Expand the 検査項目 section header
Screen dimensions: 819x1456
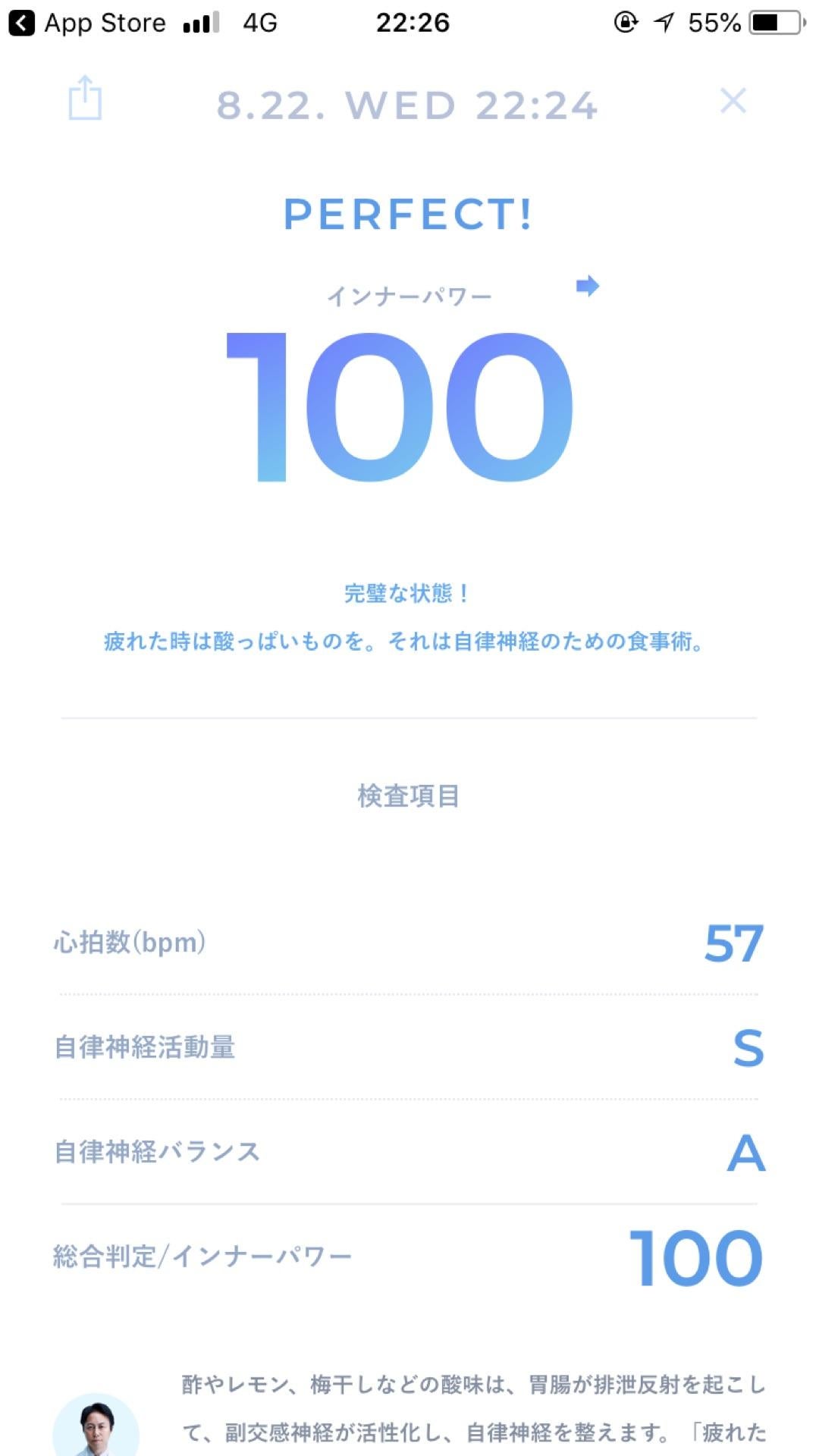(409, 796)
